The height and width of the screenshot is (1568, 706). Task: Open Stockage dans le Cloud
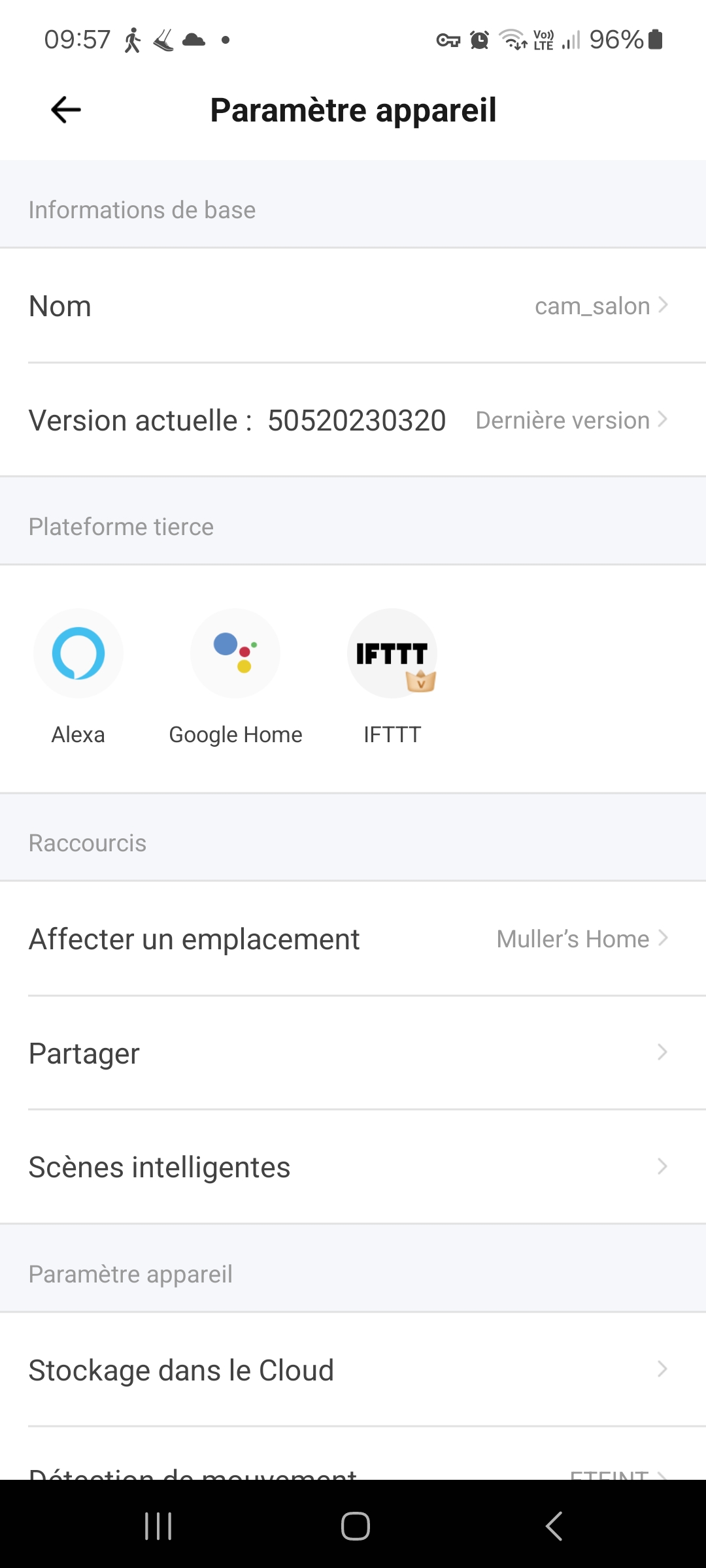point(353,1369)
